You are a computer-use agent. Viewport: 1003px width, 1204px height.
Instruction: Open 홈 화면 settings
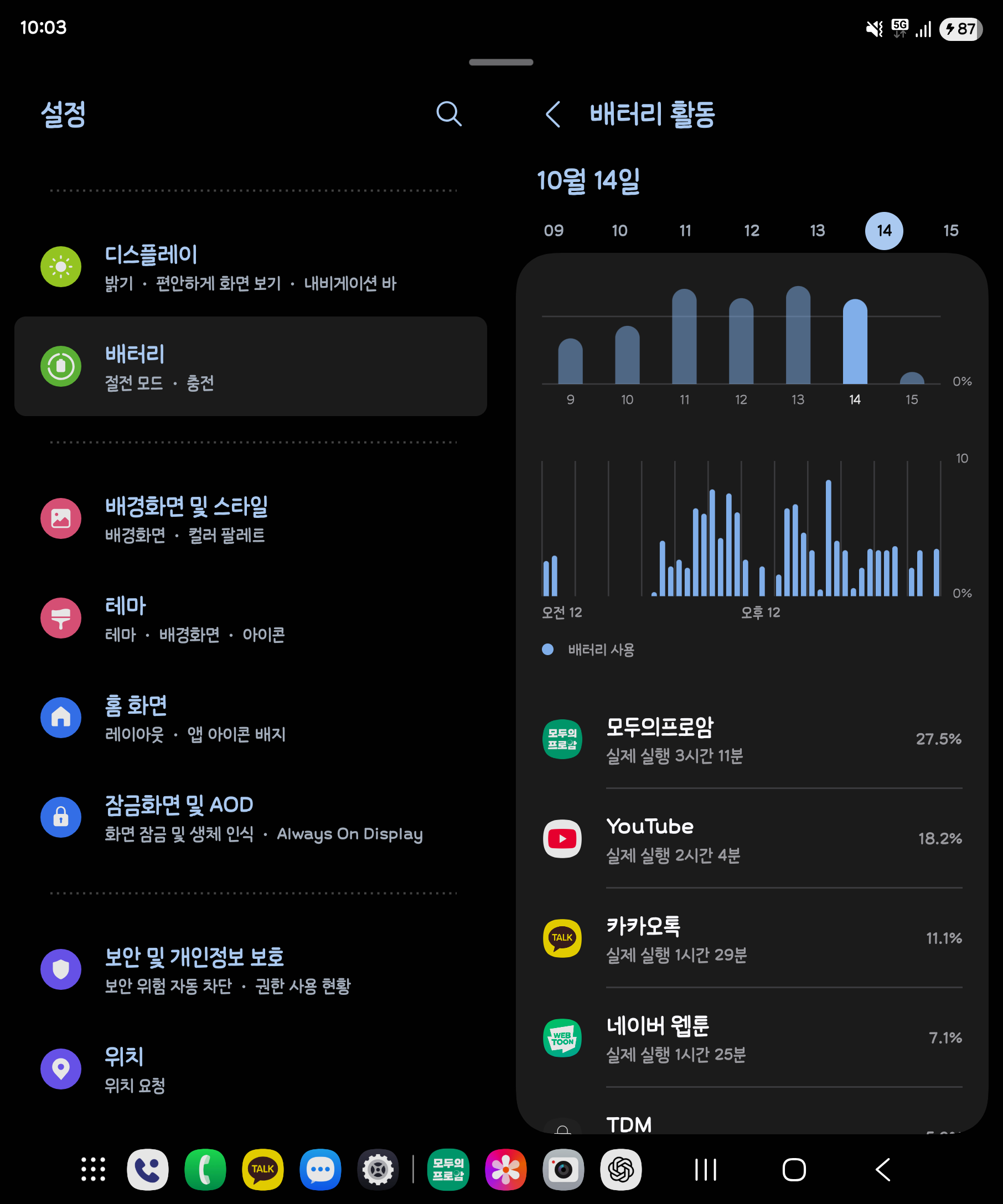click(251, 718)
